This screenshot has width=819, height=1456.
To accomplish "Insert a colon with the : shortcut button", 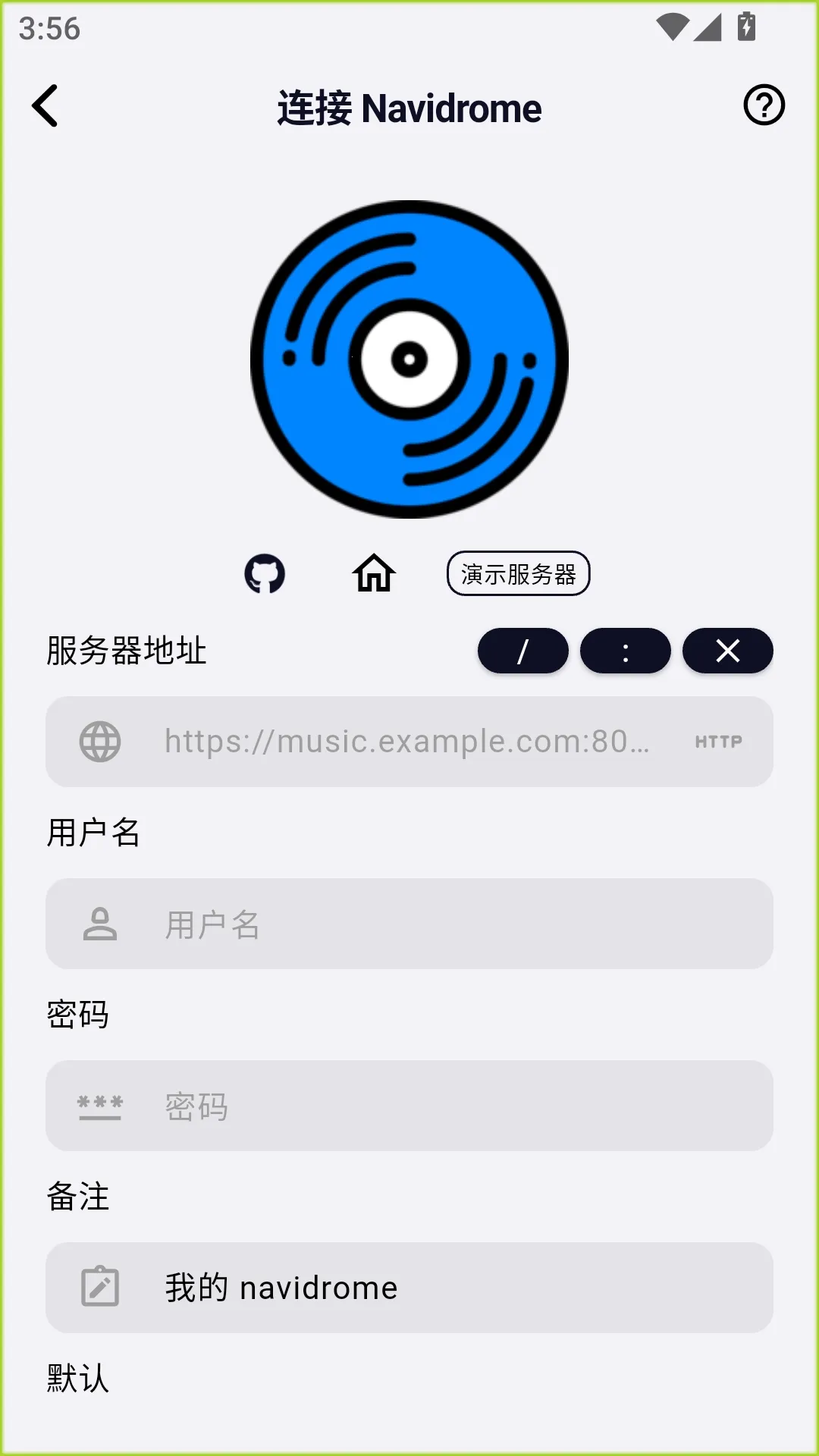I will coord(625,651).
